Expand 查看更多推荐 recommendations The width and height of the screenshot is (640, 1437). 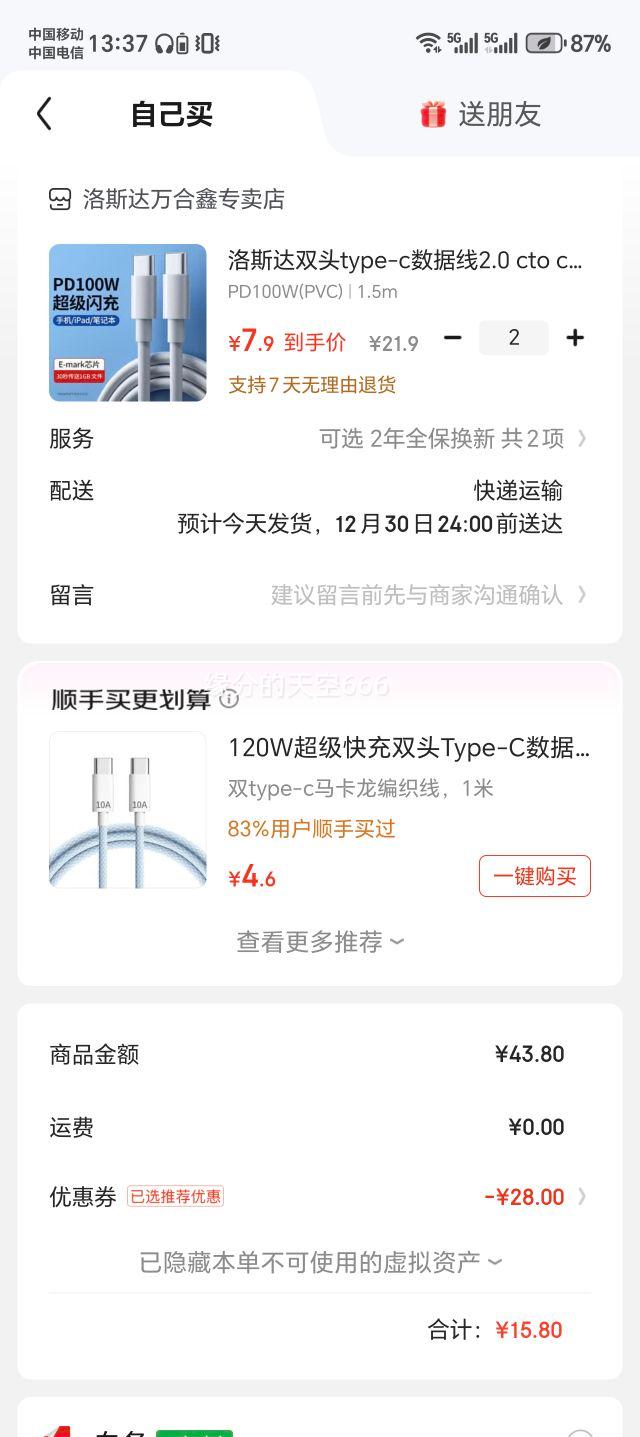[320, 942]
